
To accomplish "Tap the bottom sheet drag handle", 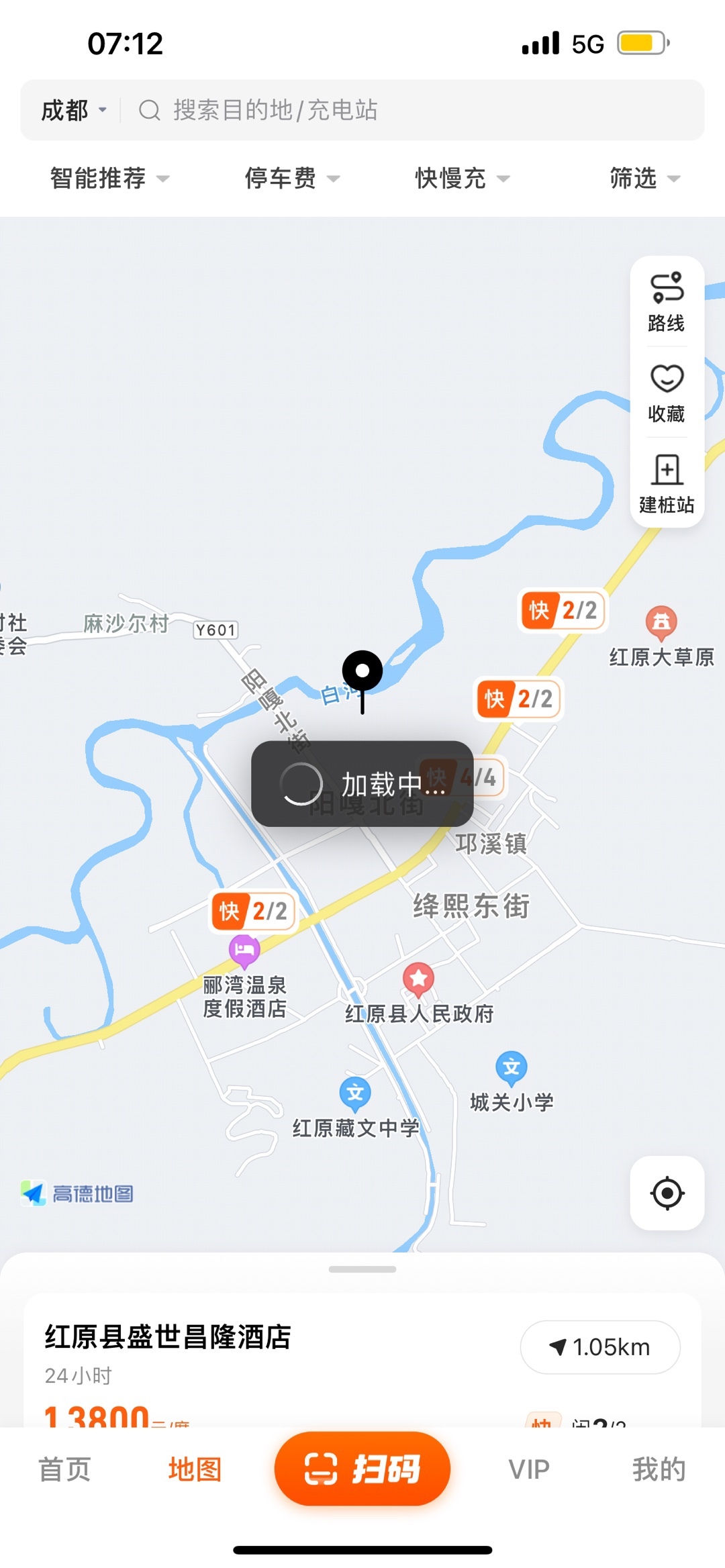I will (362, 1269).
